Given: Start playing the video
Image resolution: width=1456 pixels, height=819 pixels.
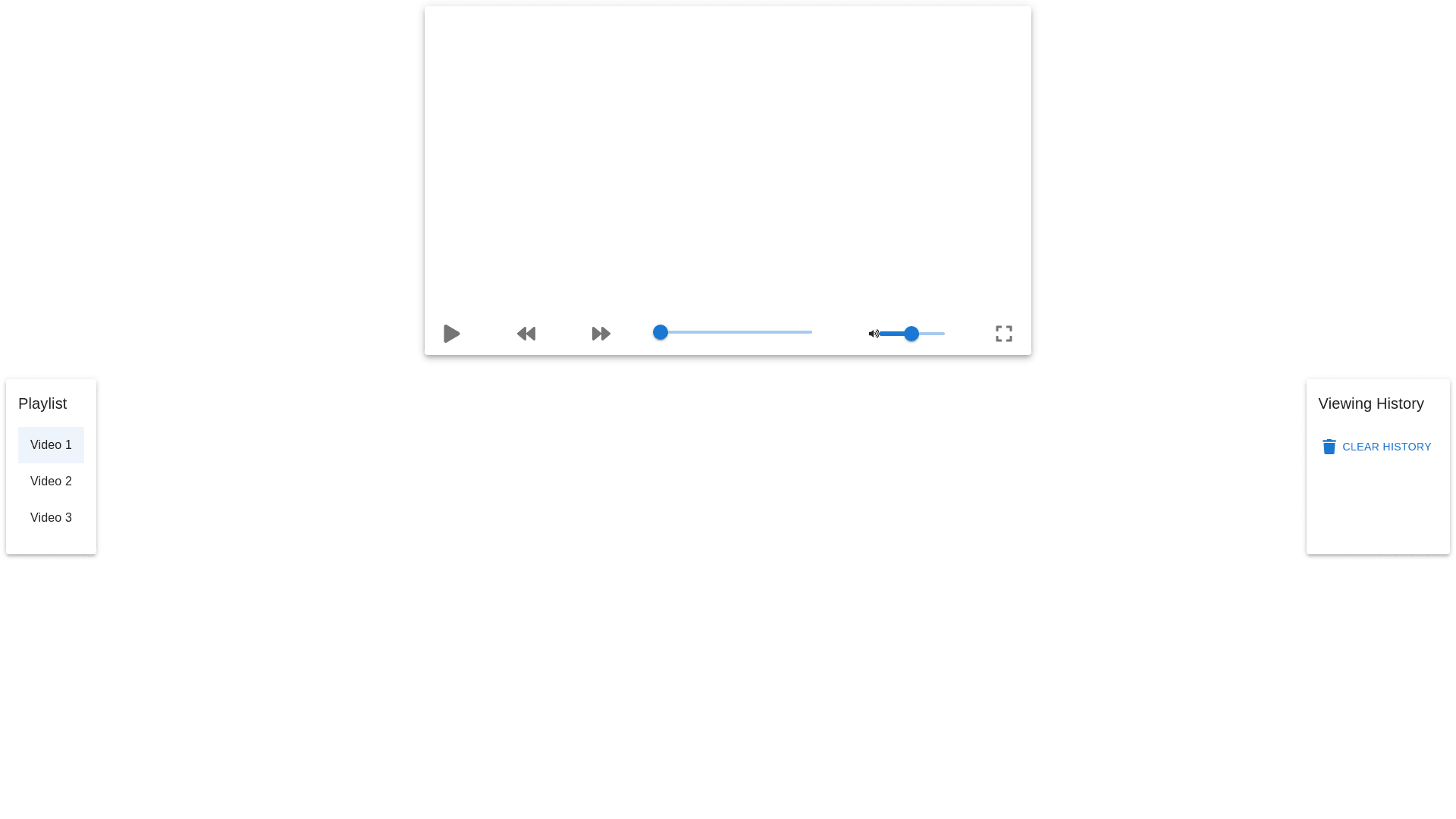Looking at the screenshot, I should (x=451, y=334).
